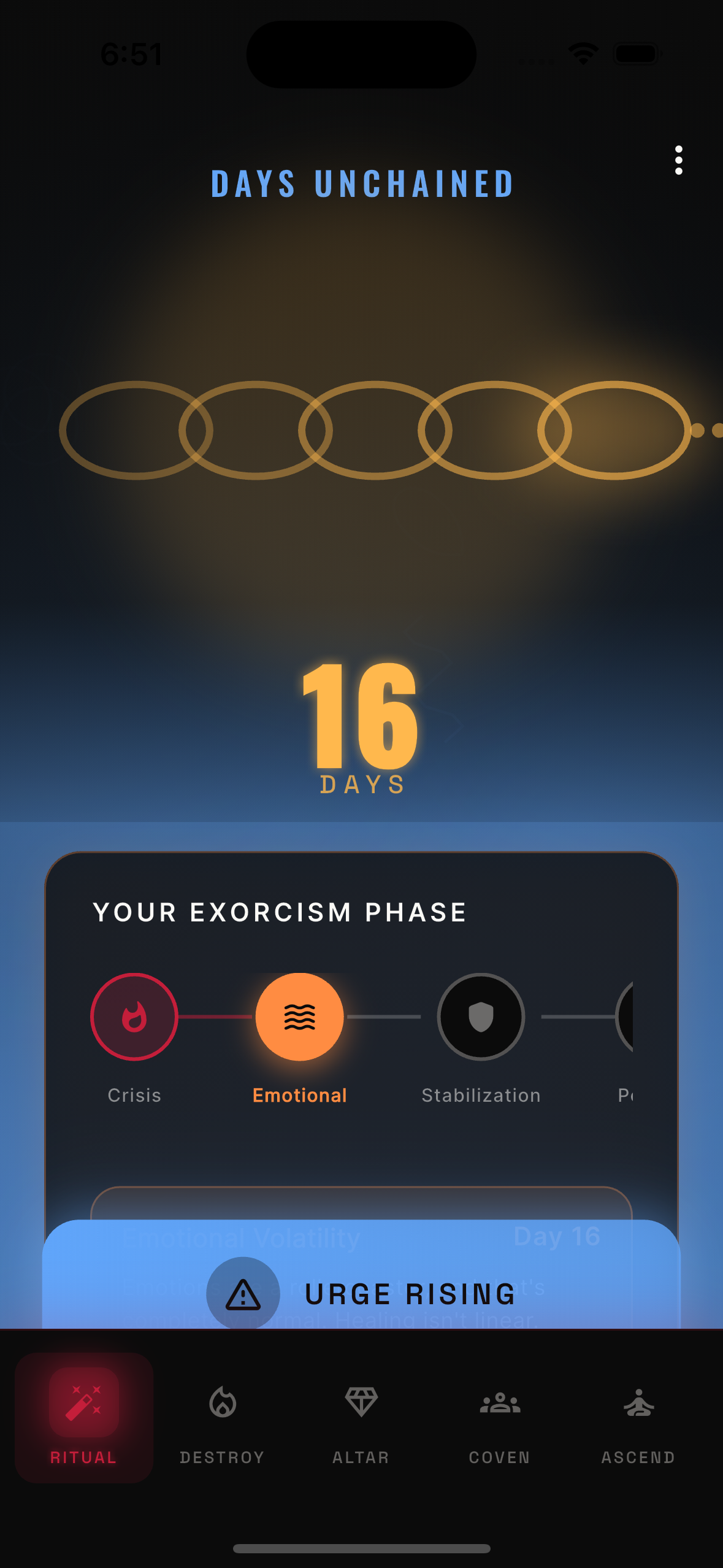
Task: Switch to the Ascend tab
Action: pos(638,1418)
